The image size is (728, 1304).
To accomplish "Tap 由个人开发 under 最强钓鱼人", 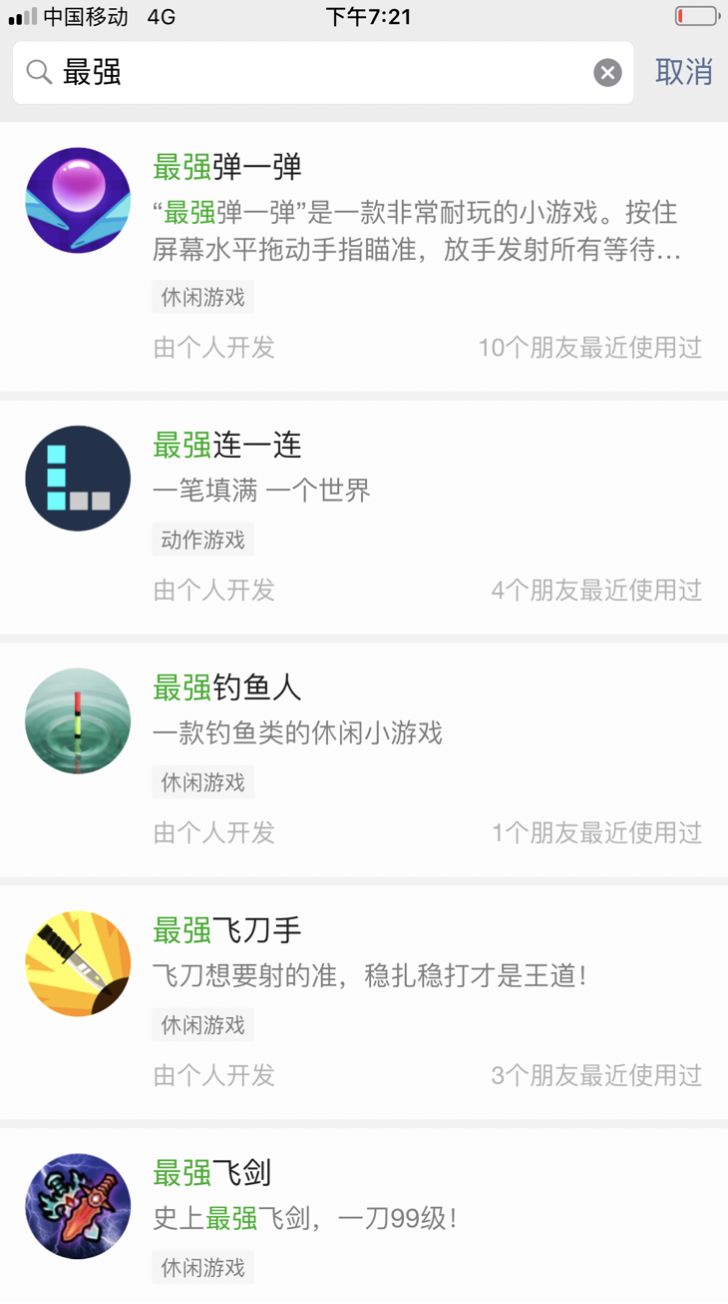I will pyautogui.click(x=213, y=832).
